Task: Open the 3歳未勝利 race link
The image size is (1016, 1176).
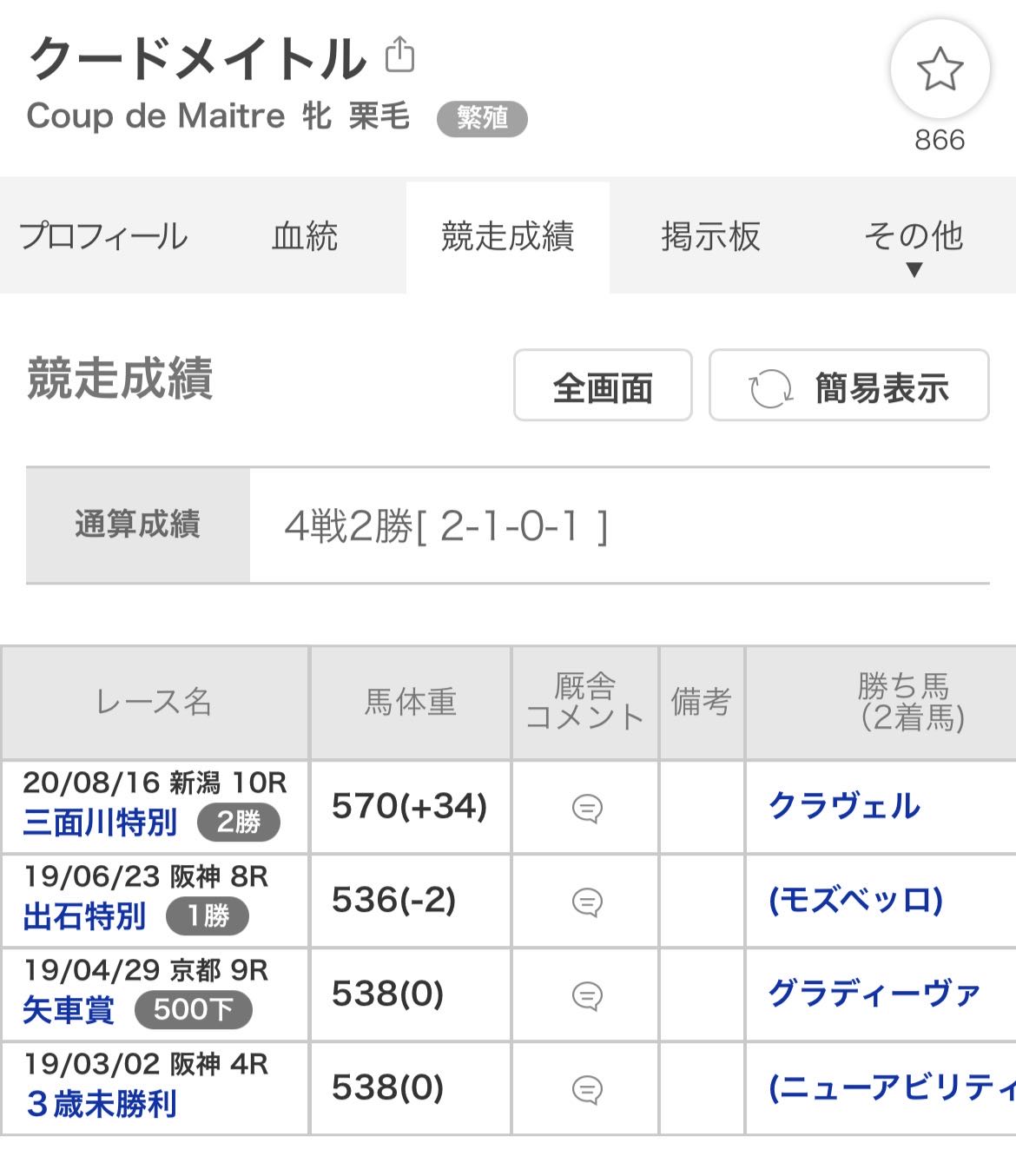Action: [102, 1103]
